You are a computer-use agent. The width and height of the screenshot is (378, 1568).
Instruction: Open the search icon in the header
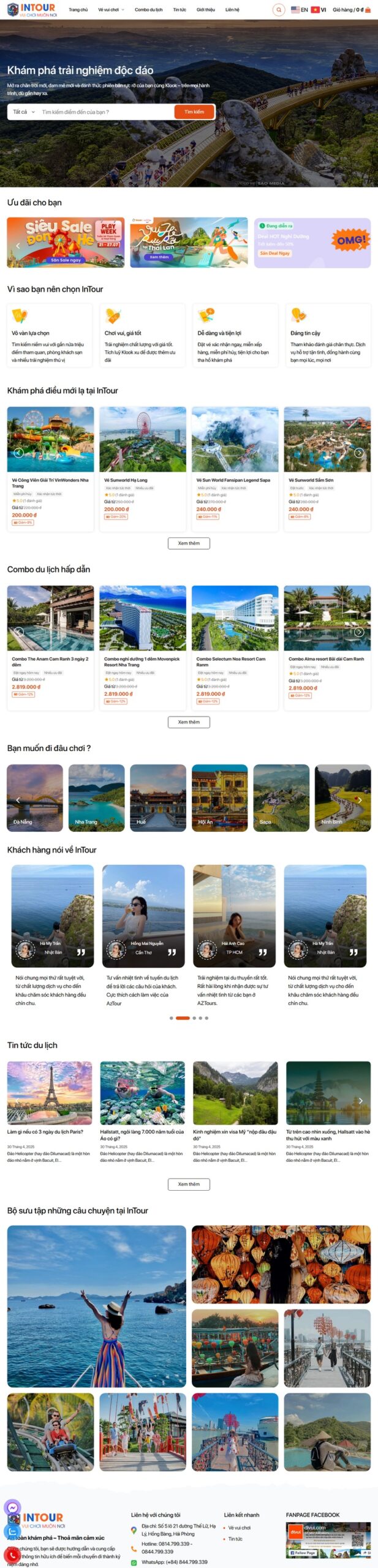279,10
